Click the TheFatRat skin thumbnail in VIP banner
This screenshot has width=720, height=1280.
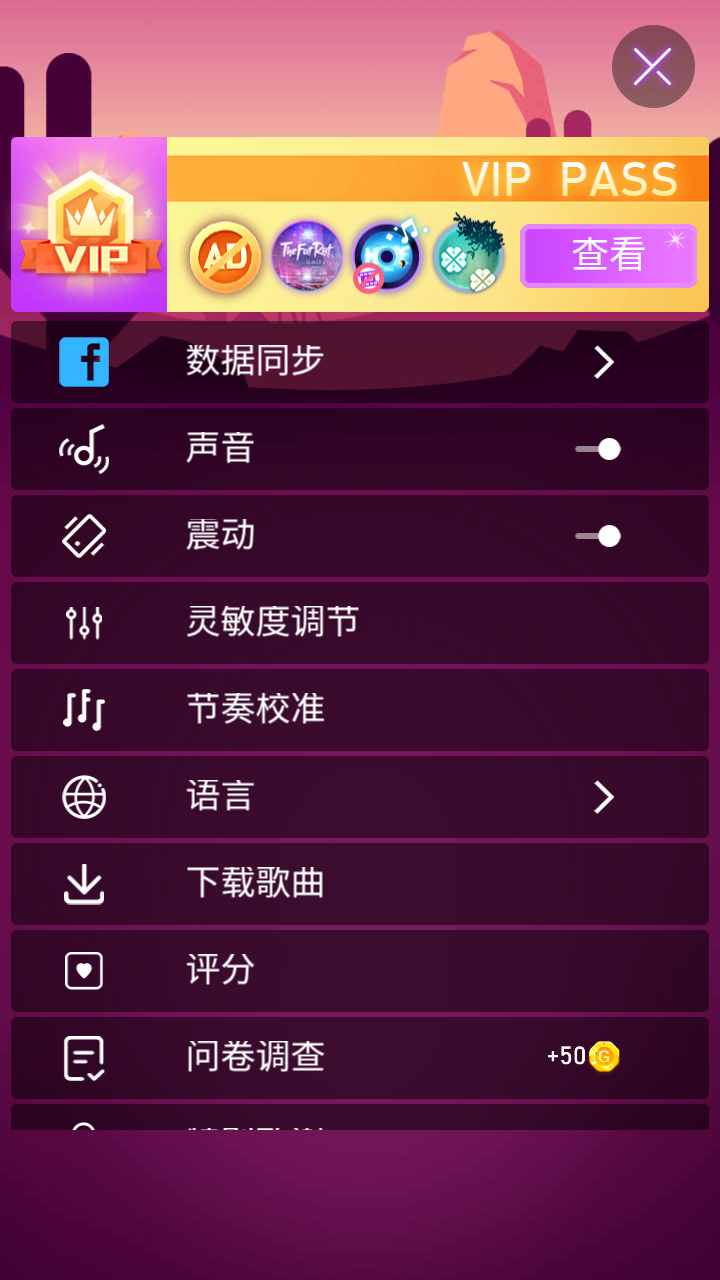tap(306, 257)
